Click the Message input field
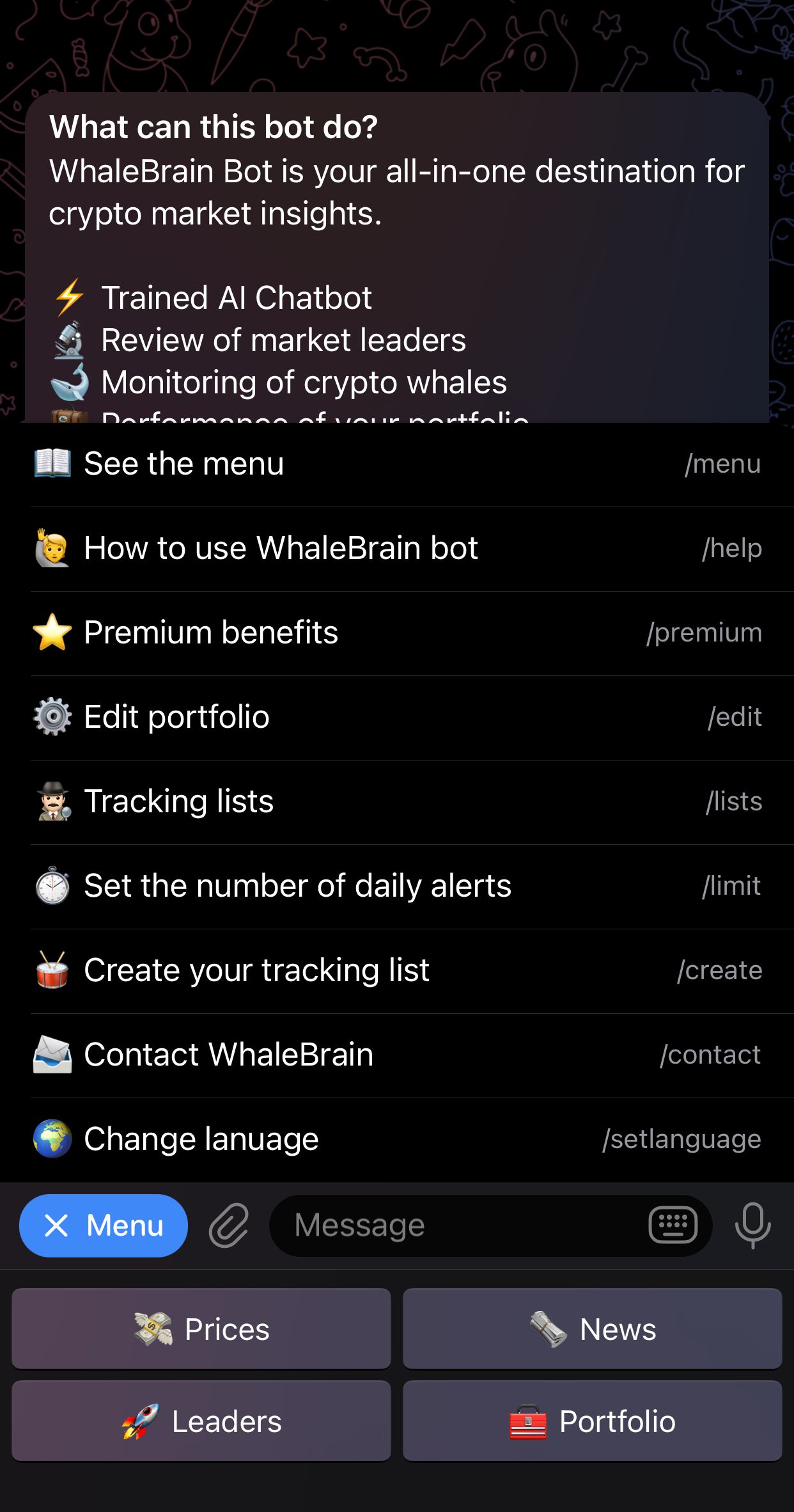Viewport: 794px width, 1512px height. (448, 1225)
